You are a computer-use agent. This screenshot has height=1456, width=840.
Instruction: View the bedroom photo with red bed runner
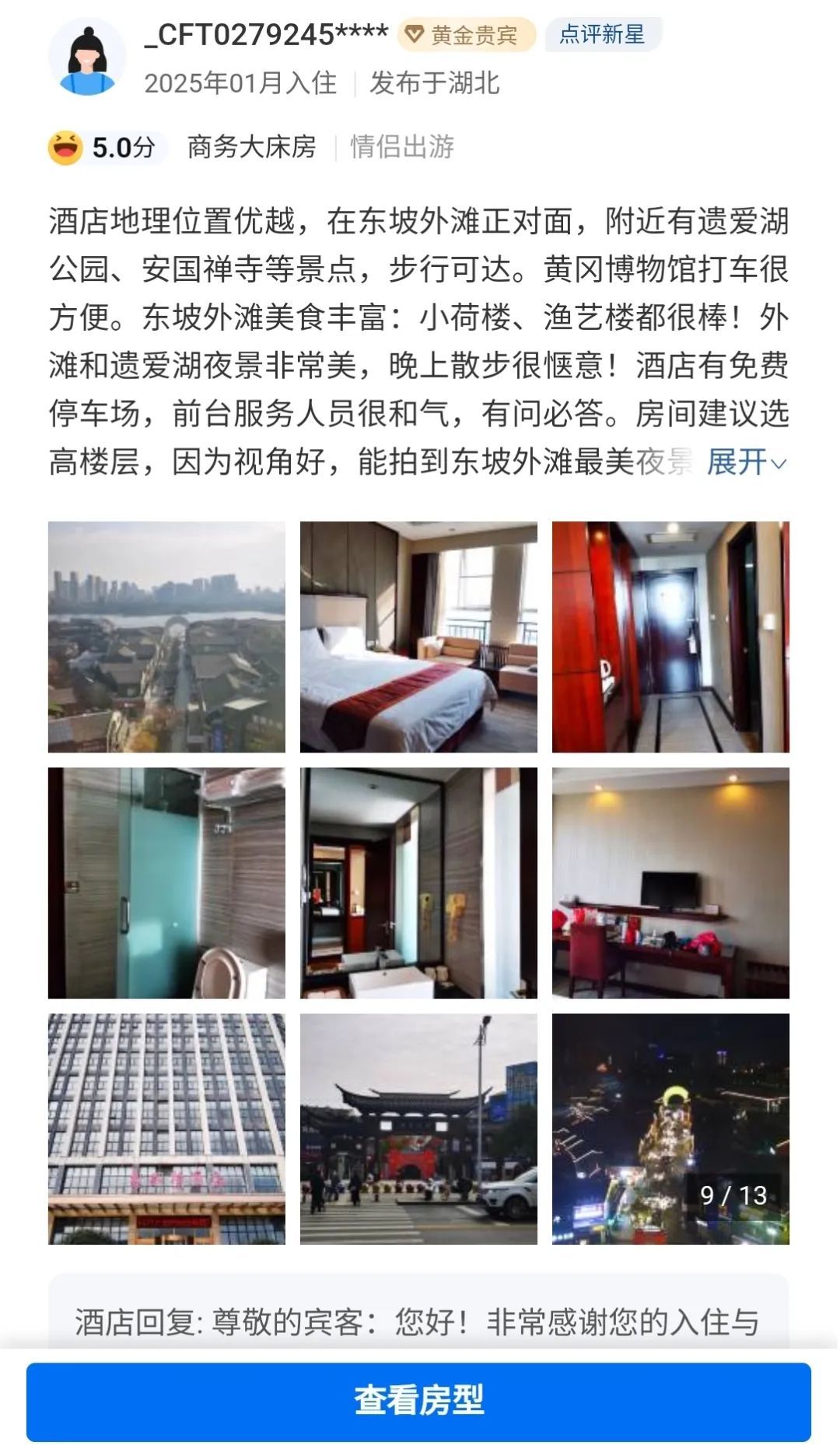coord(418,637)
